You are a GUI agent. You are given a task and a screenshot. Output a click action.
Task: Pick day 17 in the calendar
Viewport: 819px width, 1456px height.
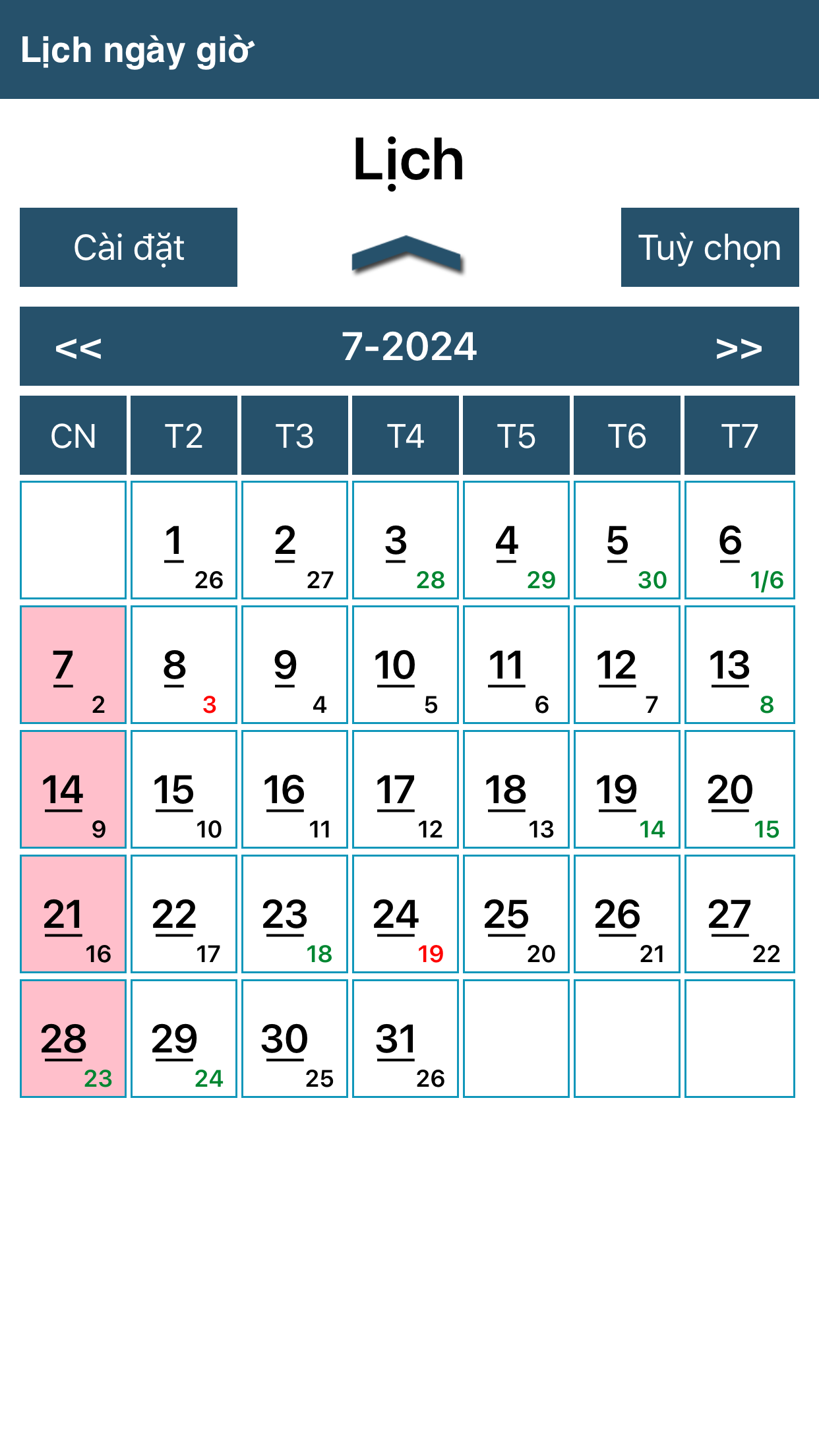405,789
